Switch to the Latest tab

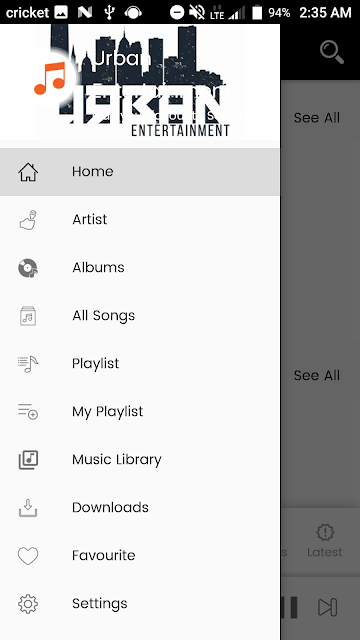pyautogui.click(x=325, y=541)
